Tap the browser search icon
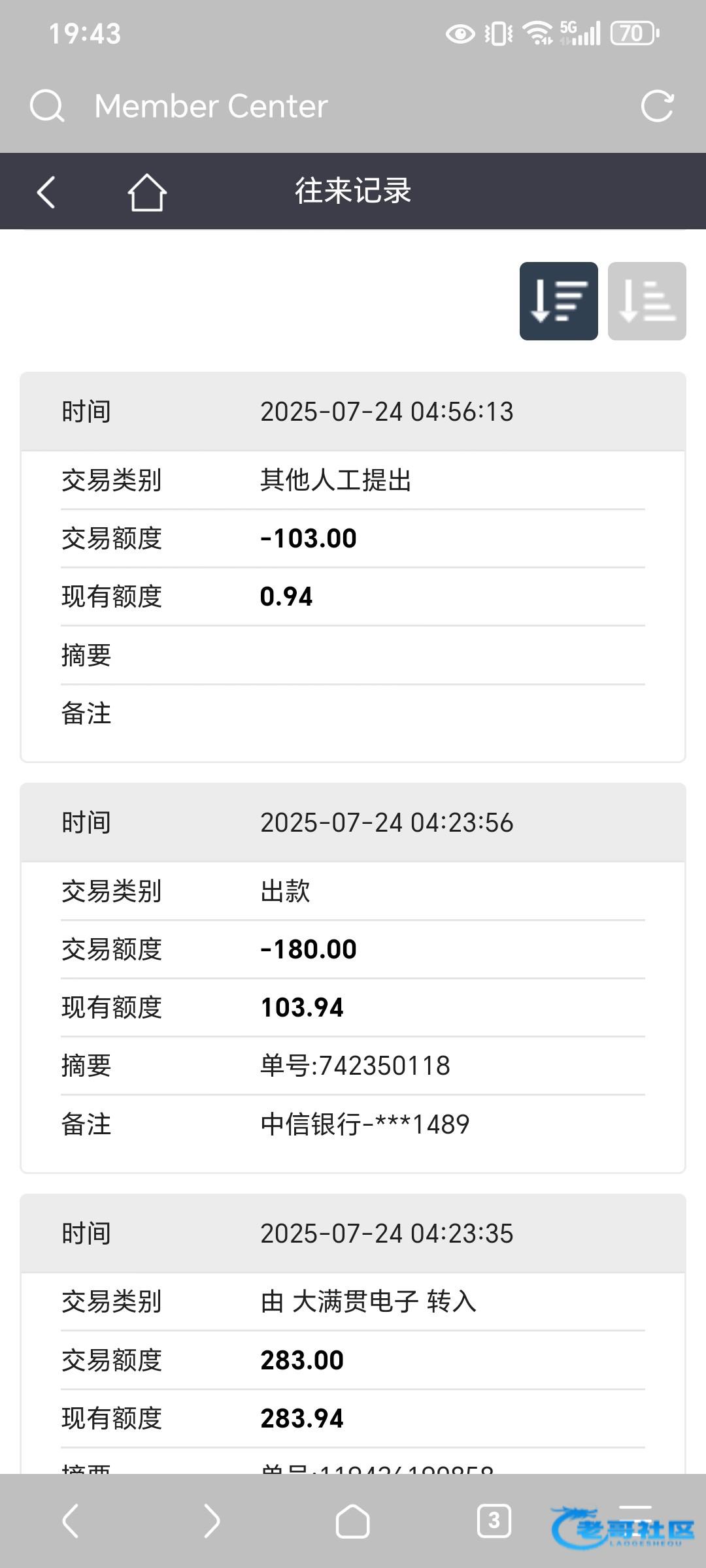 (47, 106)
